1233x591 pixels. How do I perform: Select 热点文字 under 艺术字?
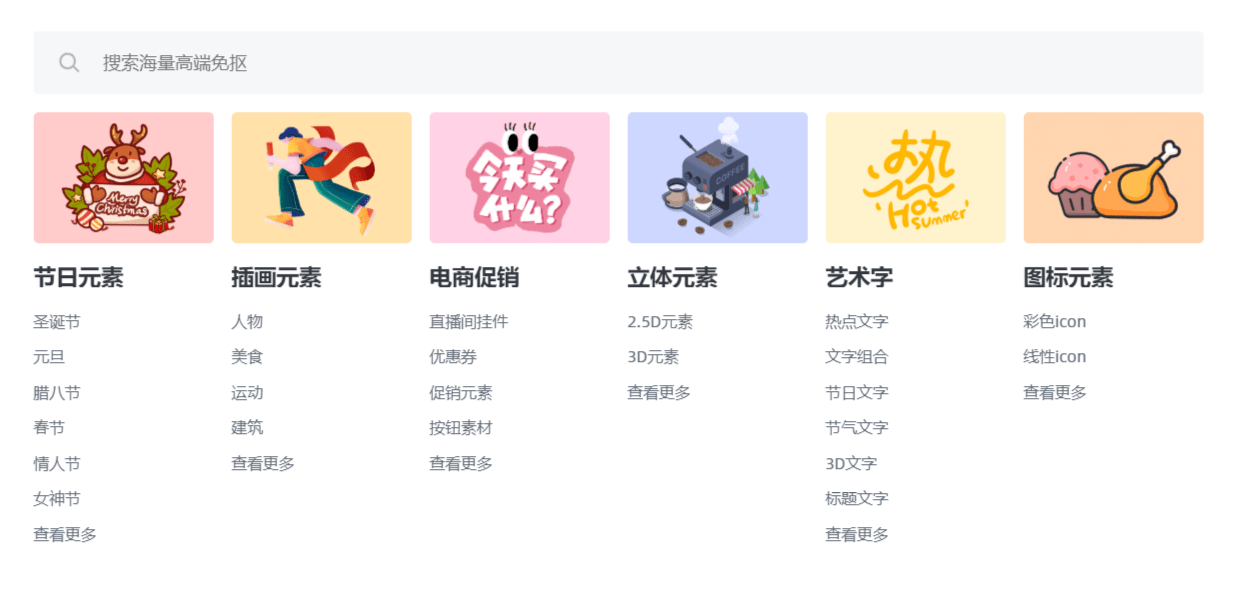(x=856, y=322)
